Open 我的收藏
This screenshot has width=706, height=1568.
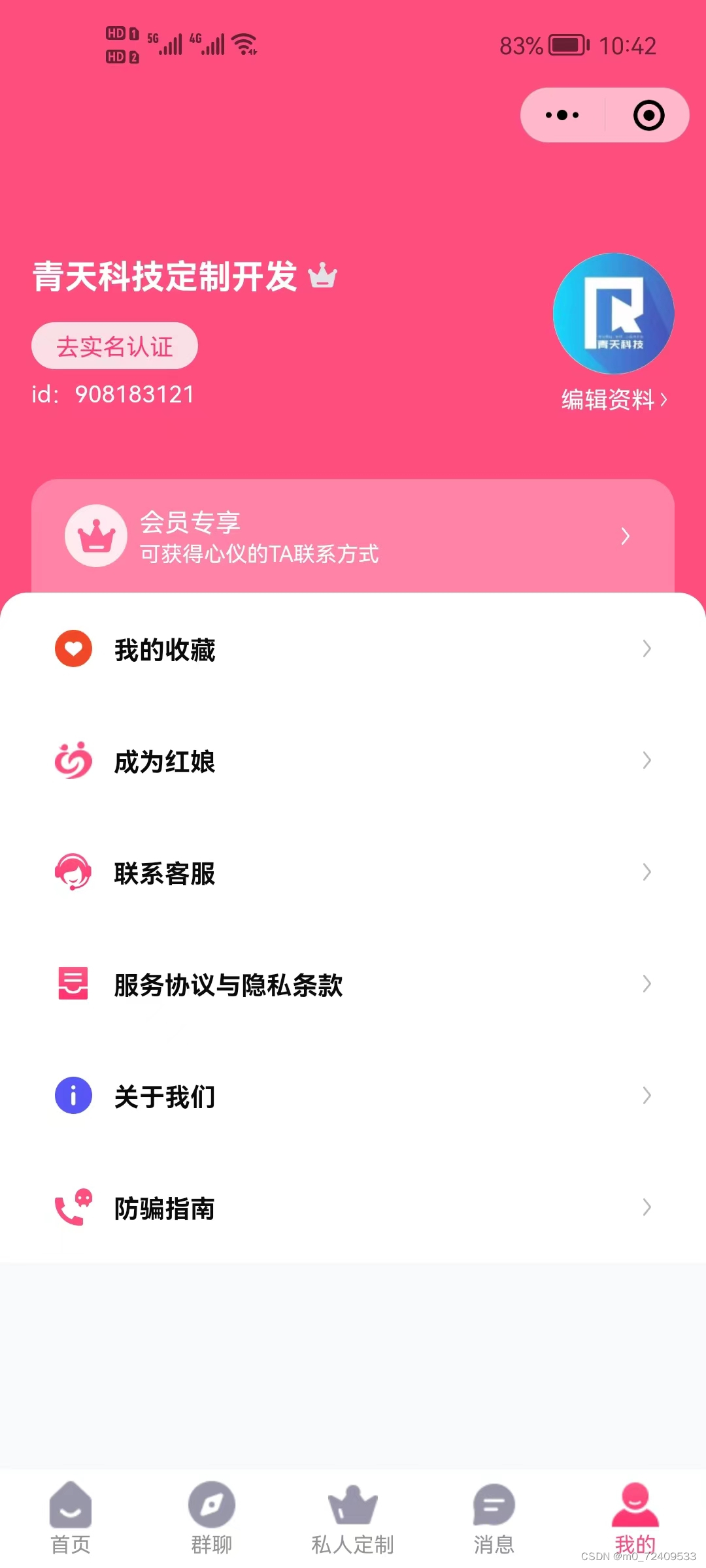point(353,649)
